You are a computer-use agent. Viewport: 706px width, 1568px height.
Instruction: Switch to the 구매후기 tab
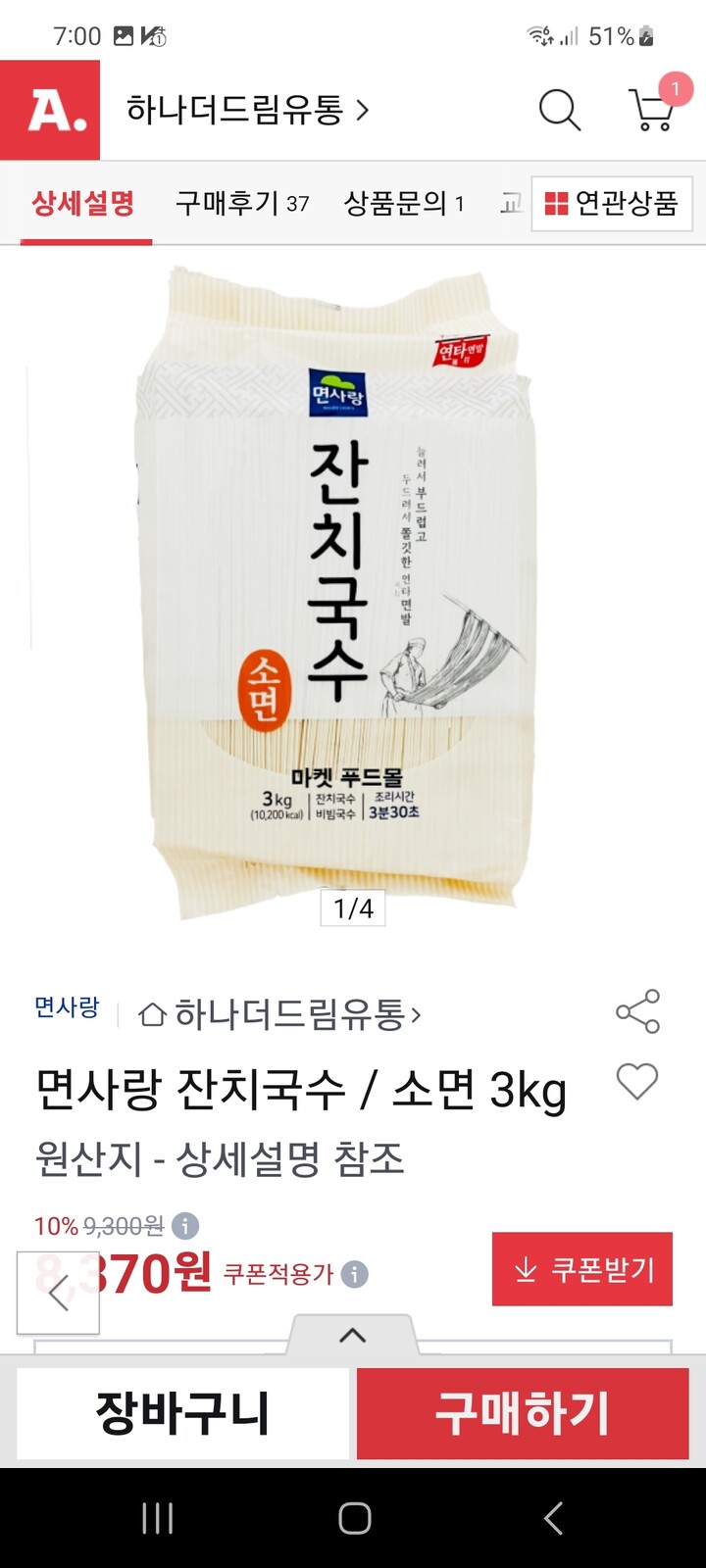pyautogui.click(x=242, y=204)
